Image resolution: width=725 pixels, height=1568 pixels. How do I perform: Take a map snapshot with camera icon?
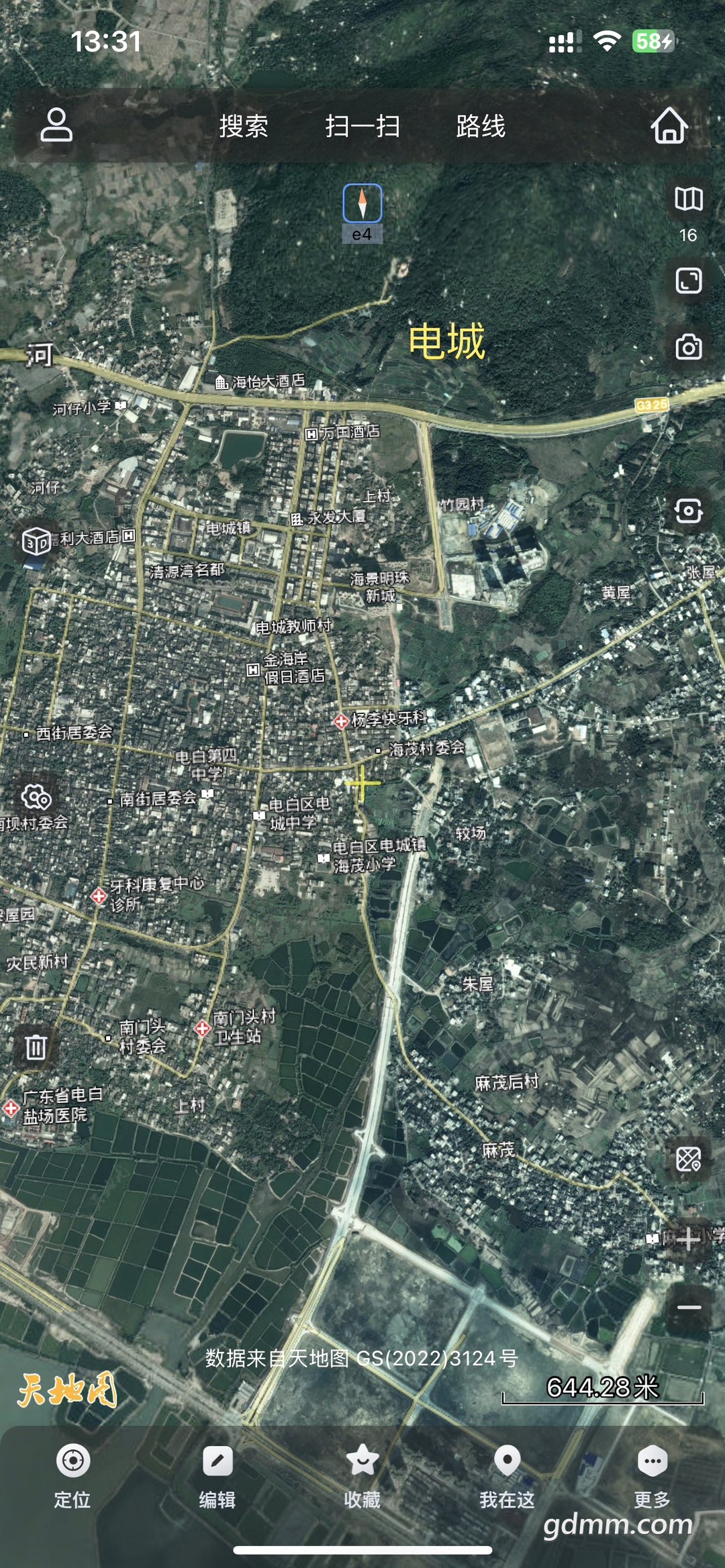coord(689,347)
